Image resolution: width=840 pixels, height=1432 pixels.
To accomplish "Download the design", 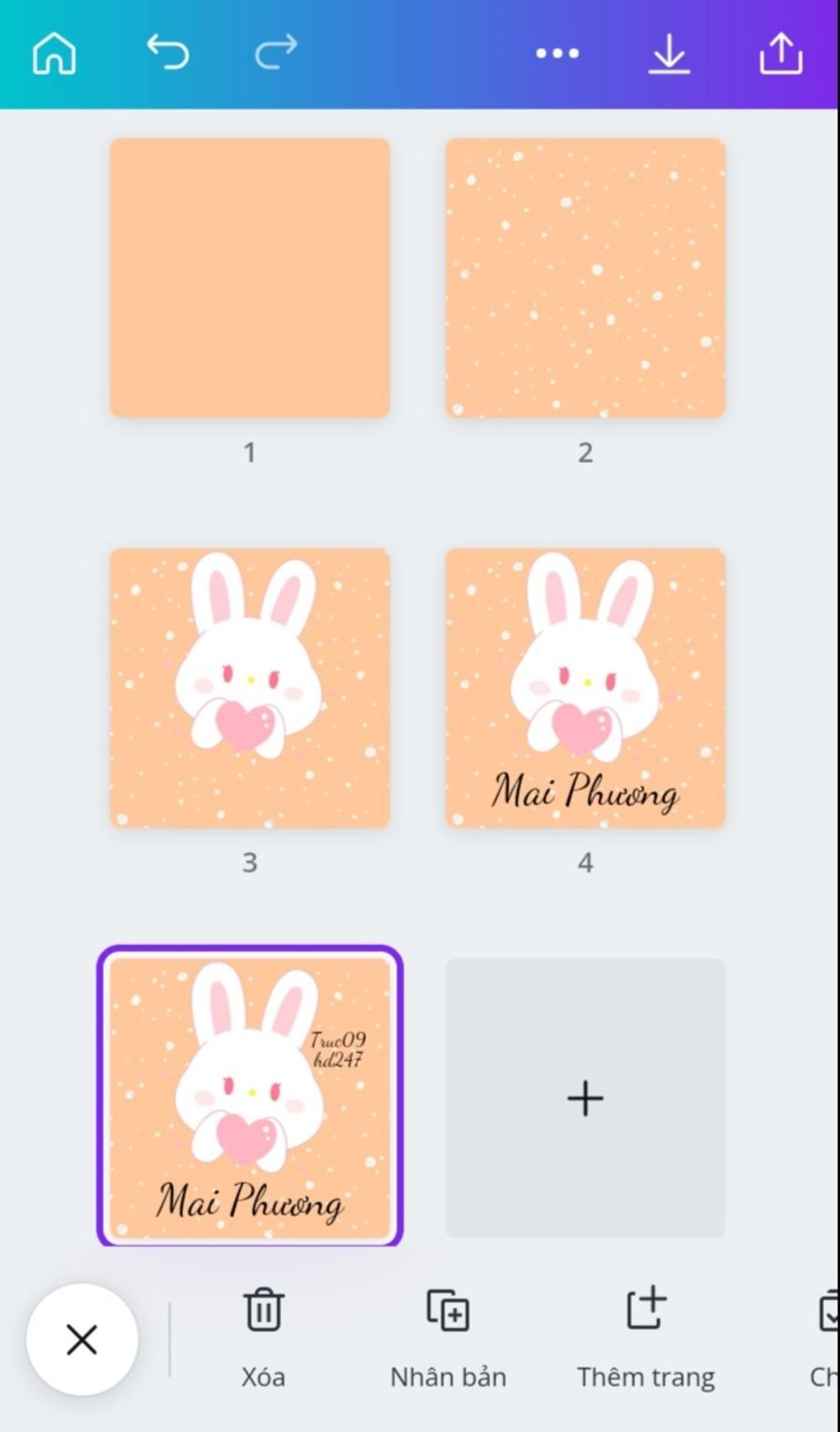I will click(x=669, y=54).
